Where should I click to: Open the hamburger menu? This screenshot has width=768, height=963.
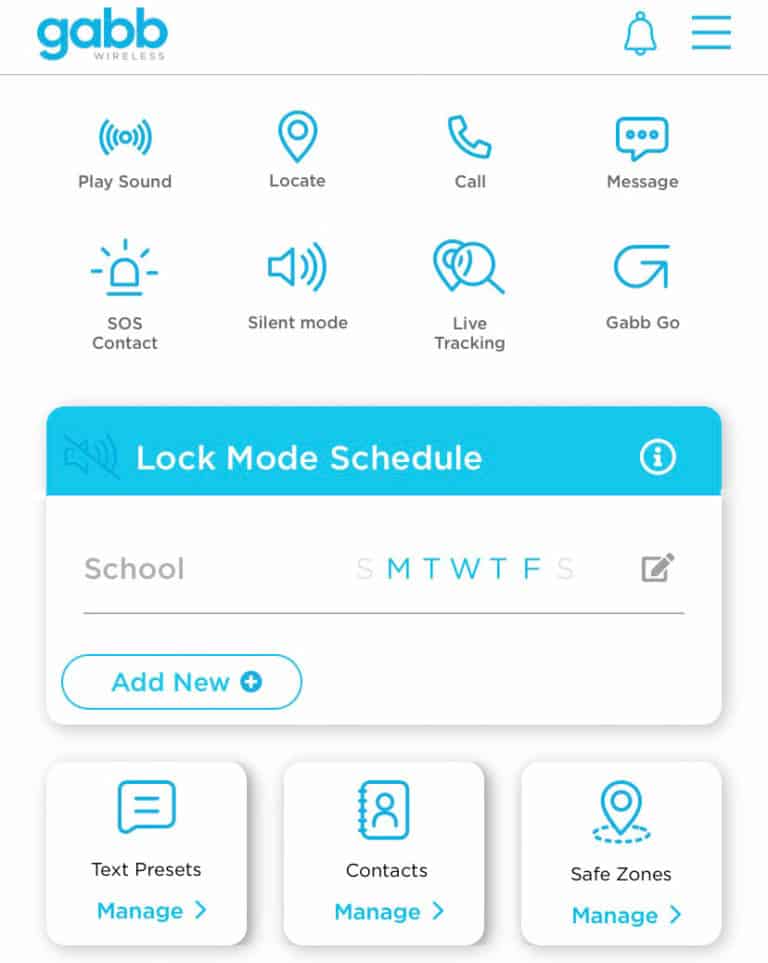(x=711, y=33)
